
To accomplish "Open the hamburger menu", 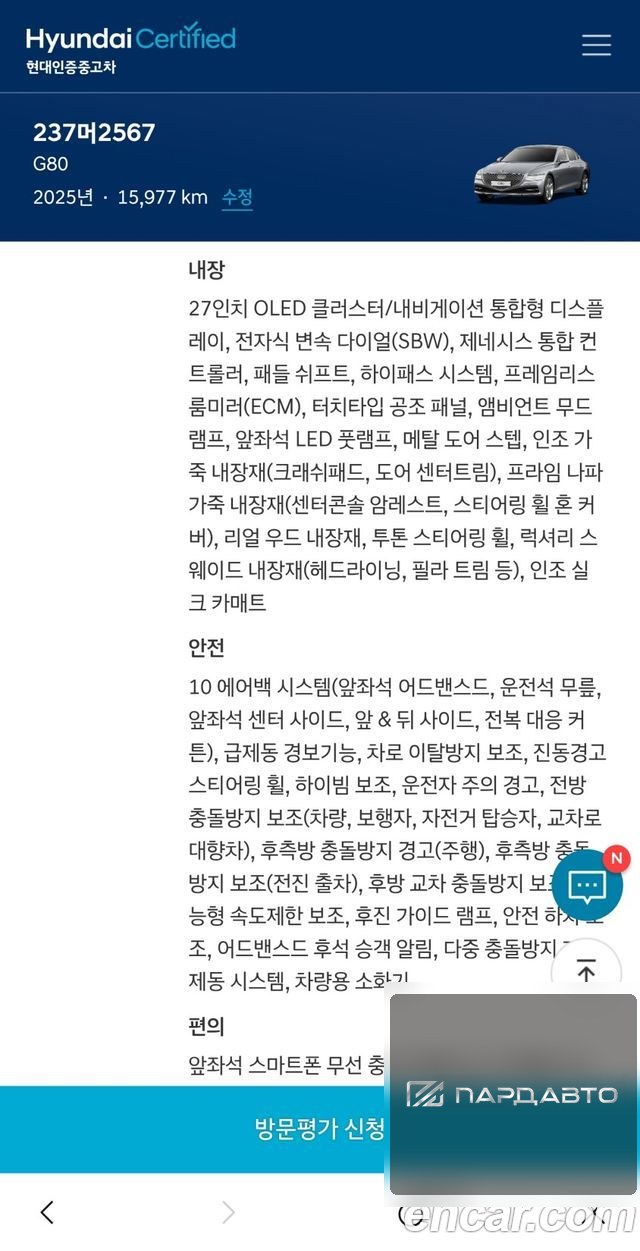I will [x=596, y=45].
